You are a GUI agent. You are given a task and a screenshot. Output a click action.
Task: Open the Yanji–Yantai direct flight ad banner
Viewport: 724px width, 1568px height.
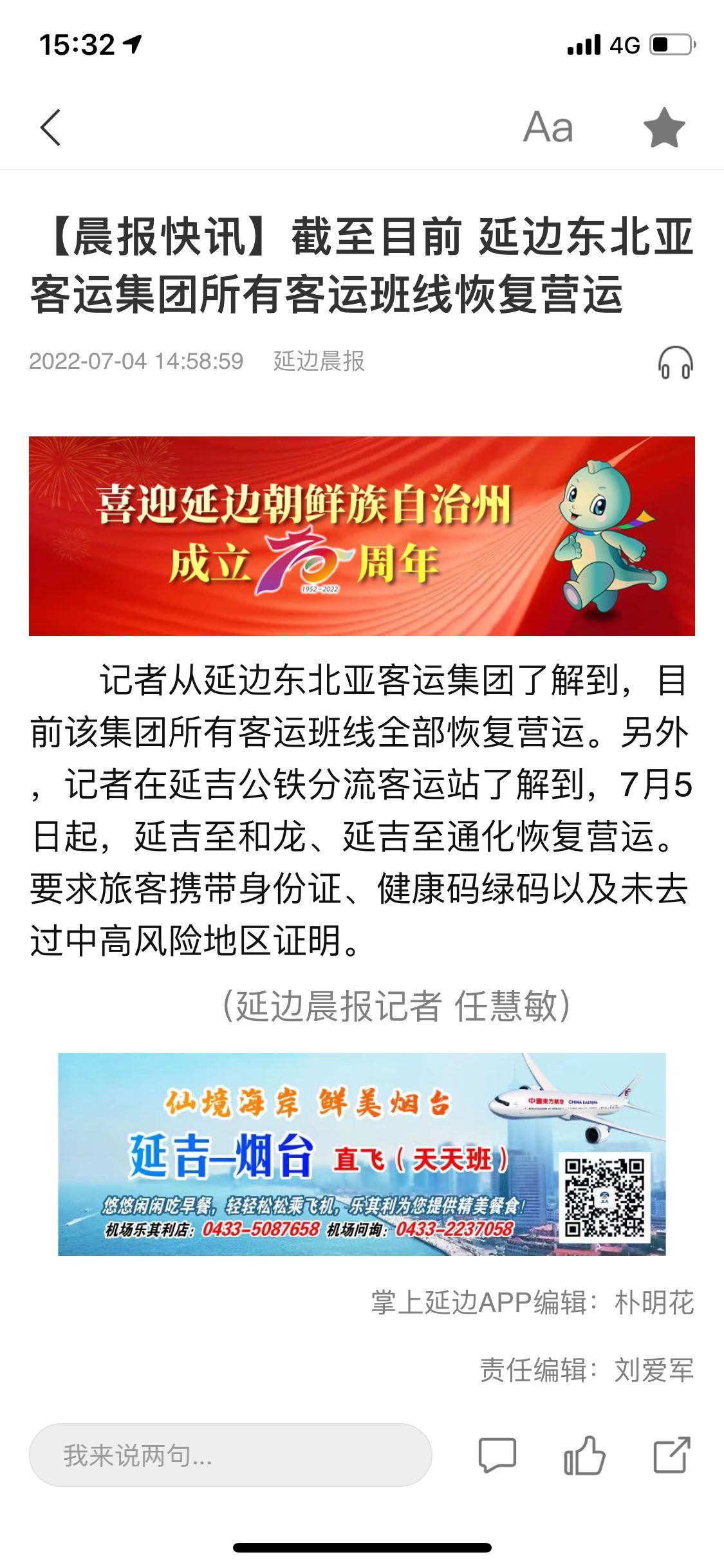[362, 1153]
